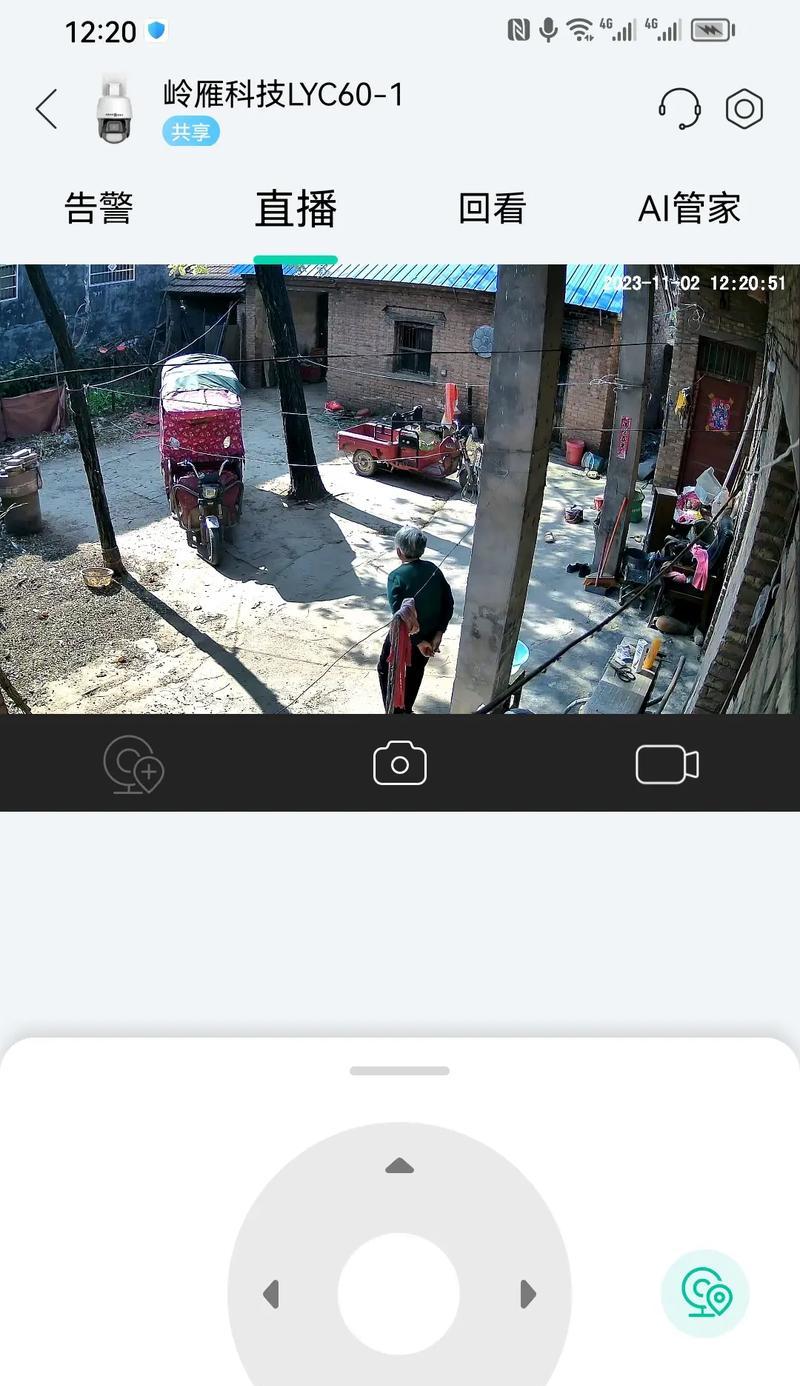Take a snapshot with the camera icon
Screen dimensions: 800x1386
[400, 764]
